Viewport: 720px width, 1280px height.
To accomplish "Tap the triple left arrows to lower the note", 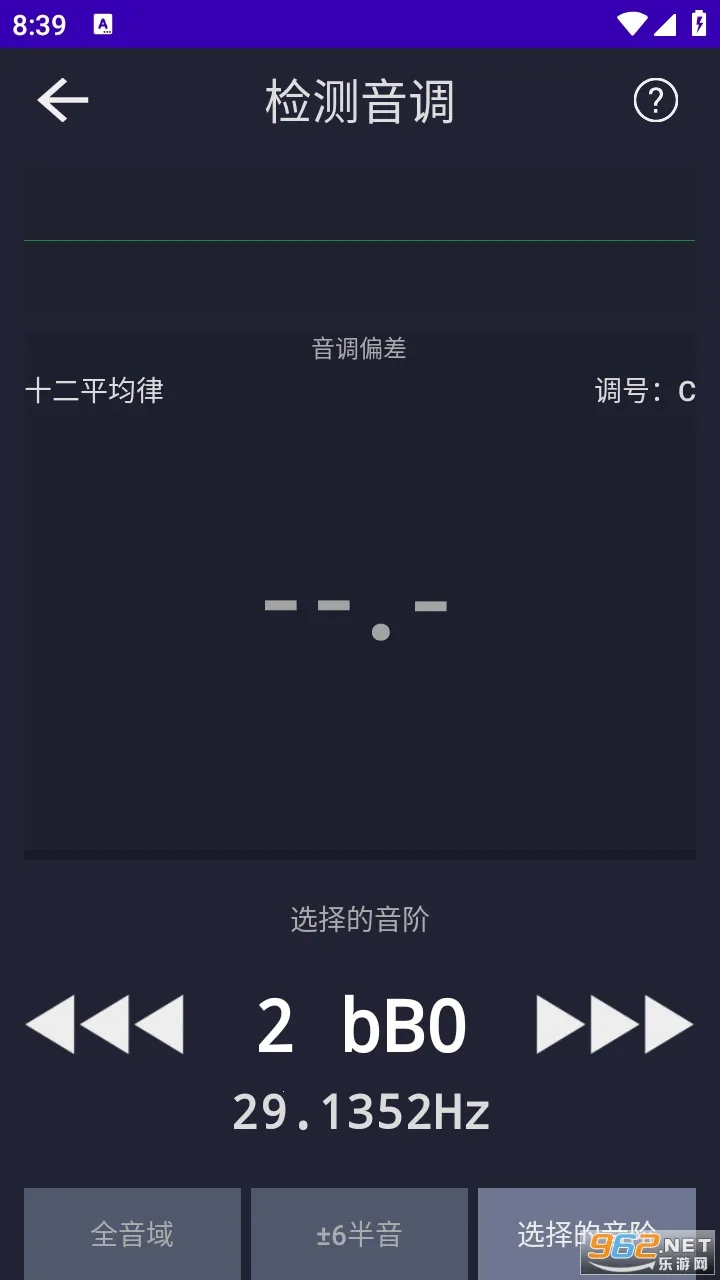I will [104, 1023].
